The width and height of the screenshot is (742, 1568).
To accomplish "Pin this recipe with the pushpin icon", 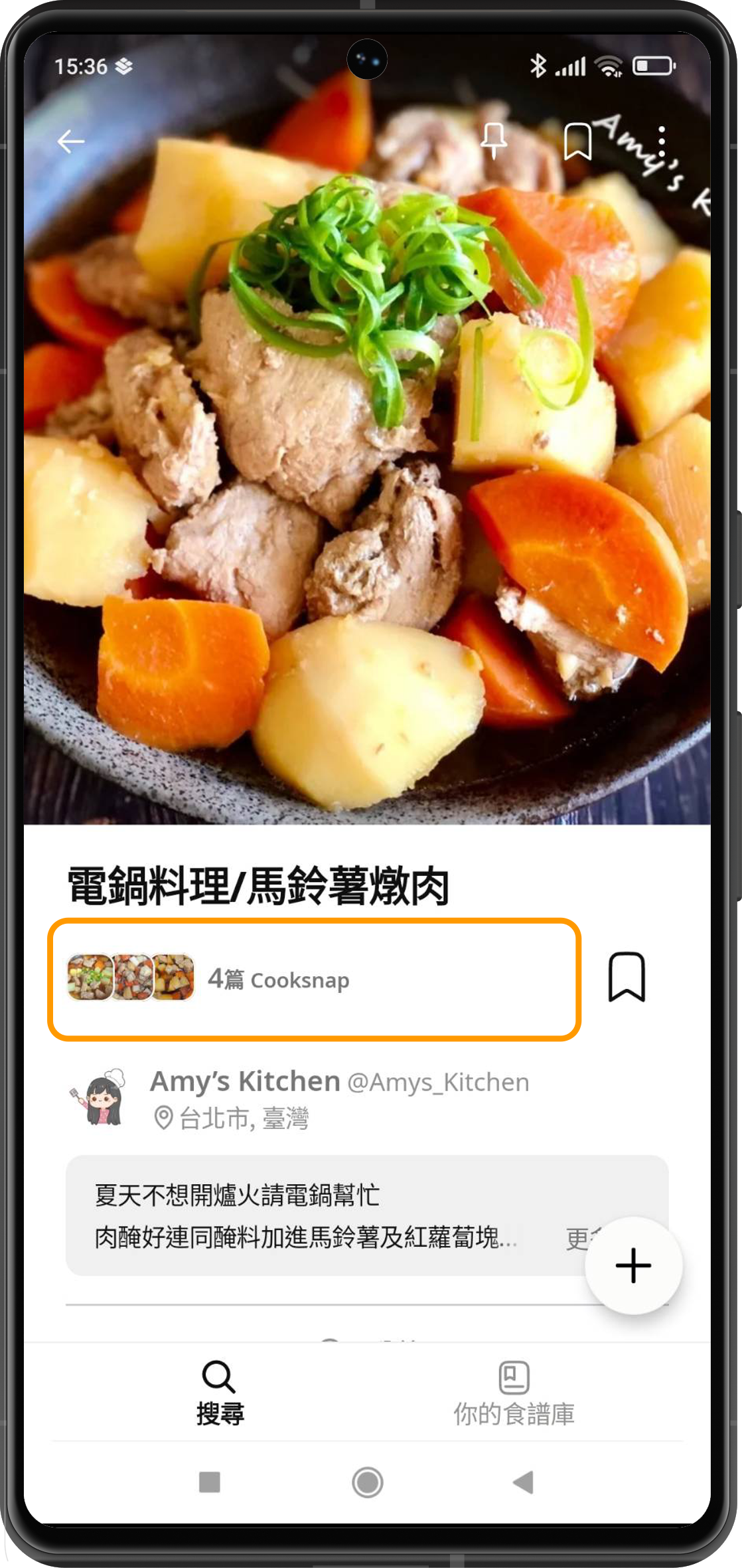I will 493,141.
